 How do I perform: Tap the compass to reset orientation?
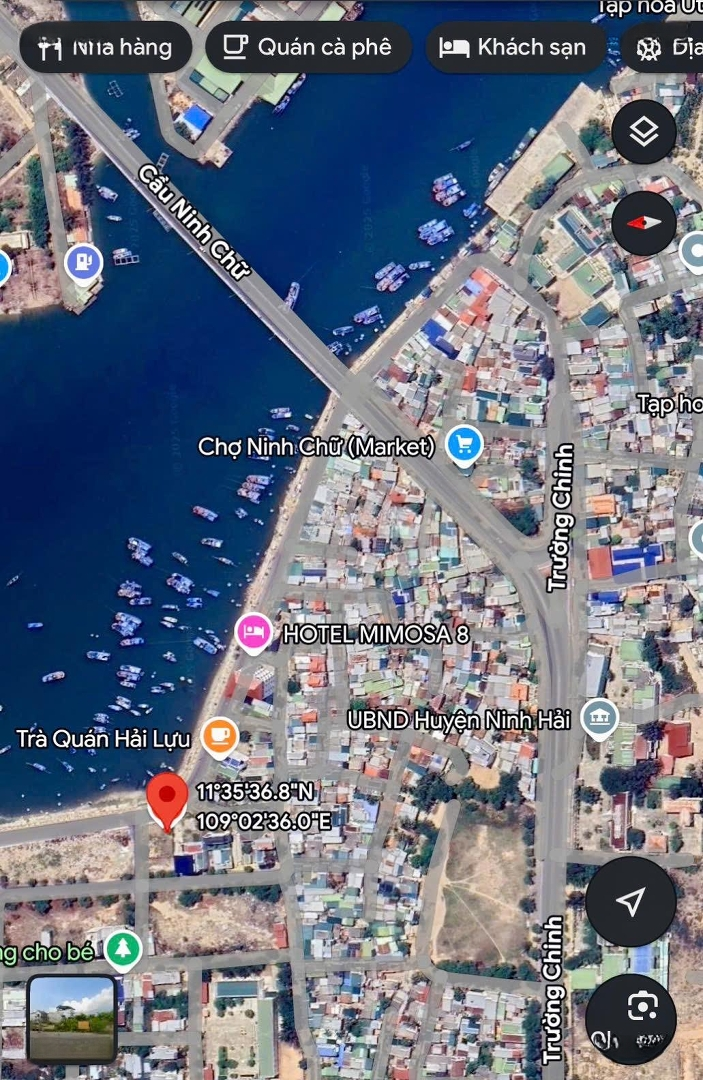[643, 222]
